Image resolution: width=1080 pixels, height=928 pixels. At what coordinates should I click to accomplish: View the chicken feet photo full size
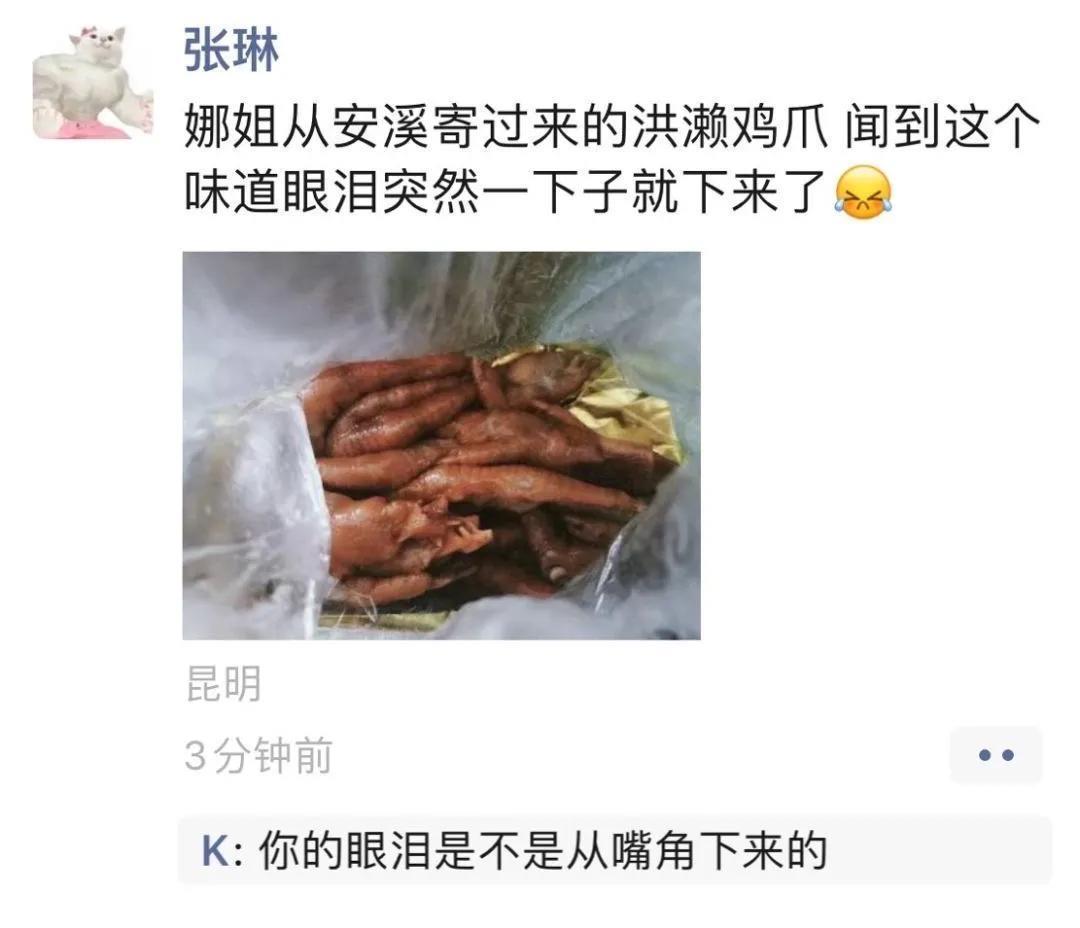point(441,445)
